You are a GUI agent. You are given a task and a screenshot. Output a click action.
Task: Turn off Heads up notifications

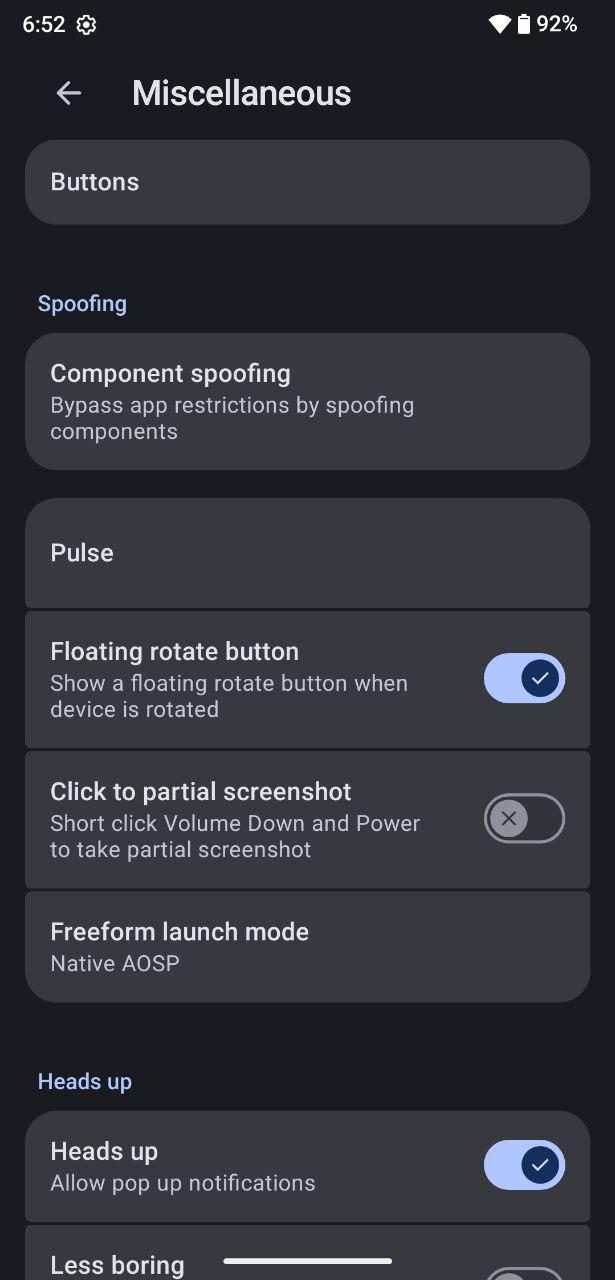click(524, 1166)
